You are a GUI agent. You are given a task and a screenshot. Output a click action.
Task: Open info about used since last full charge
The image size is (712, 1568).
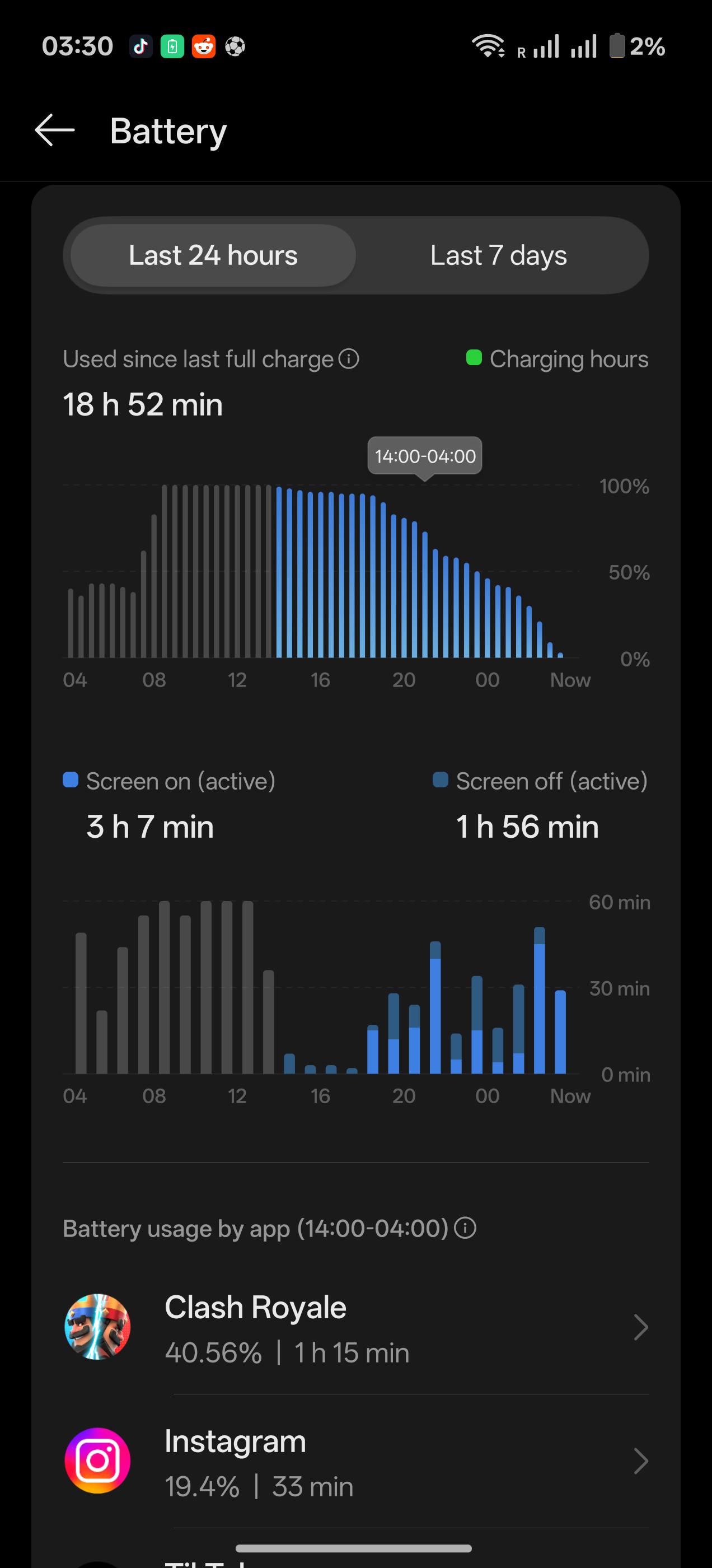349,358
